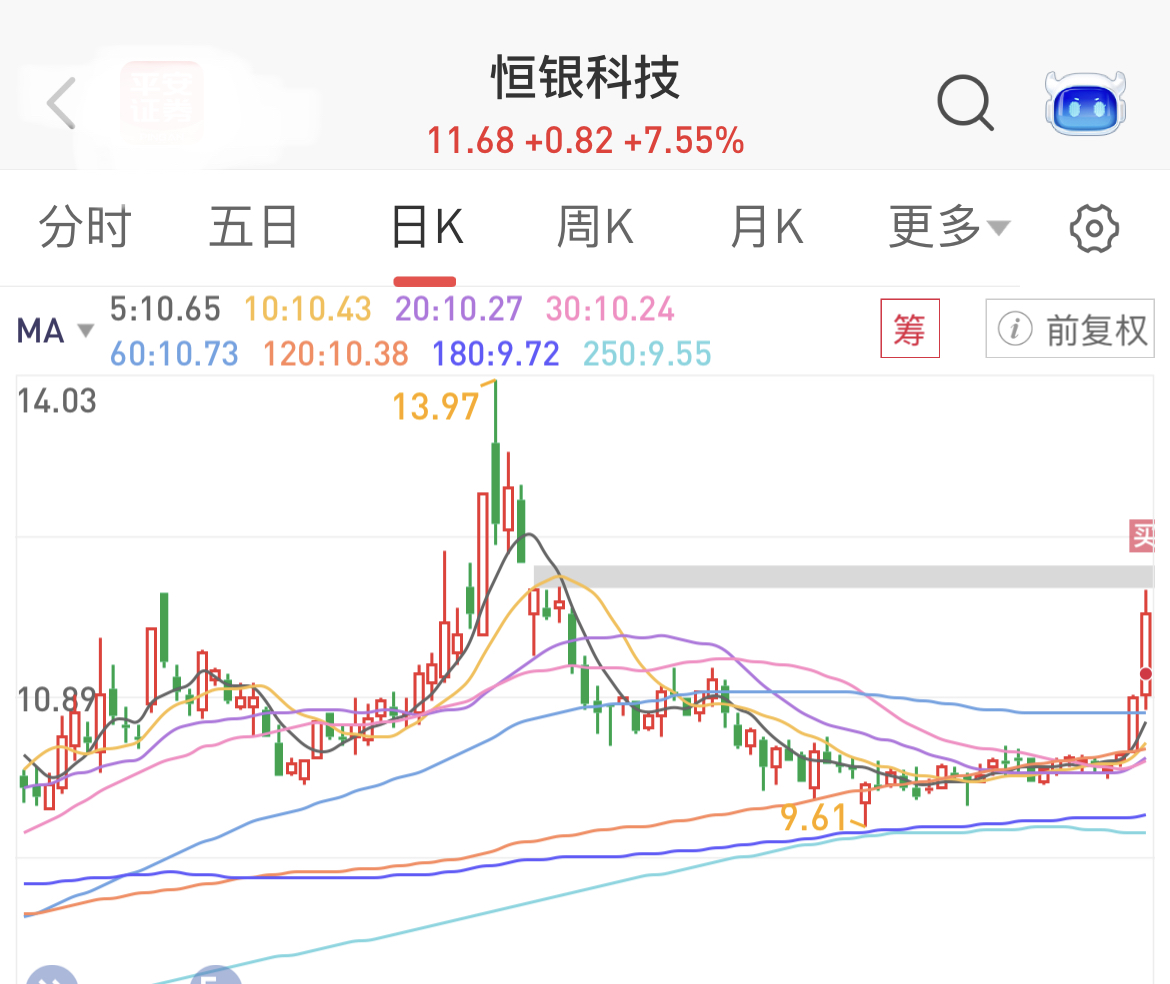Open the robot assistant icon
The width and height of the screenshot is (1170, 984).
click(1085, 103)
